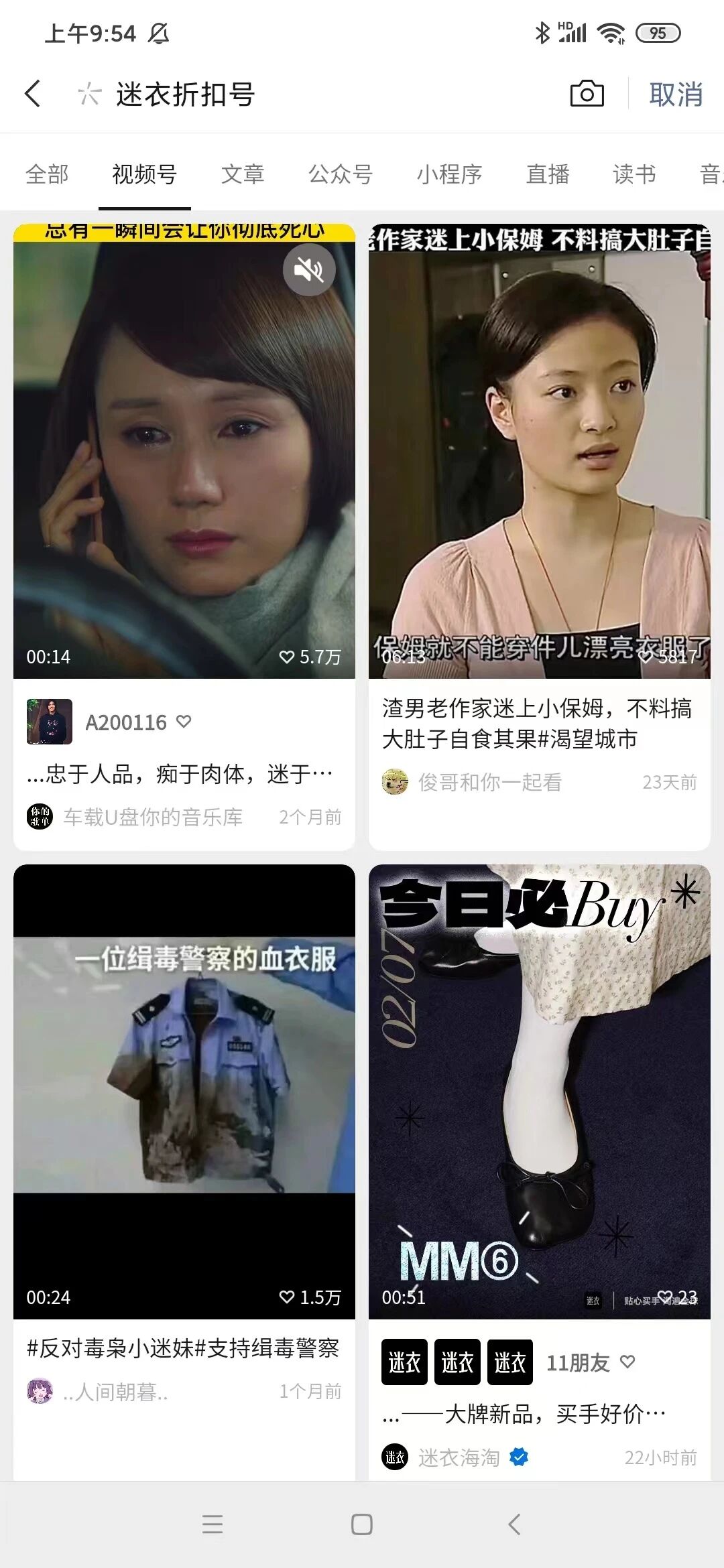Screen dimensions: 724x1568
Task: Go back using the top-left arrow
Action: click(32, 94)
